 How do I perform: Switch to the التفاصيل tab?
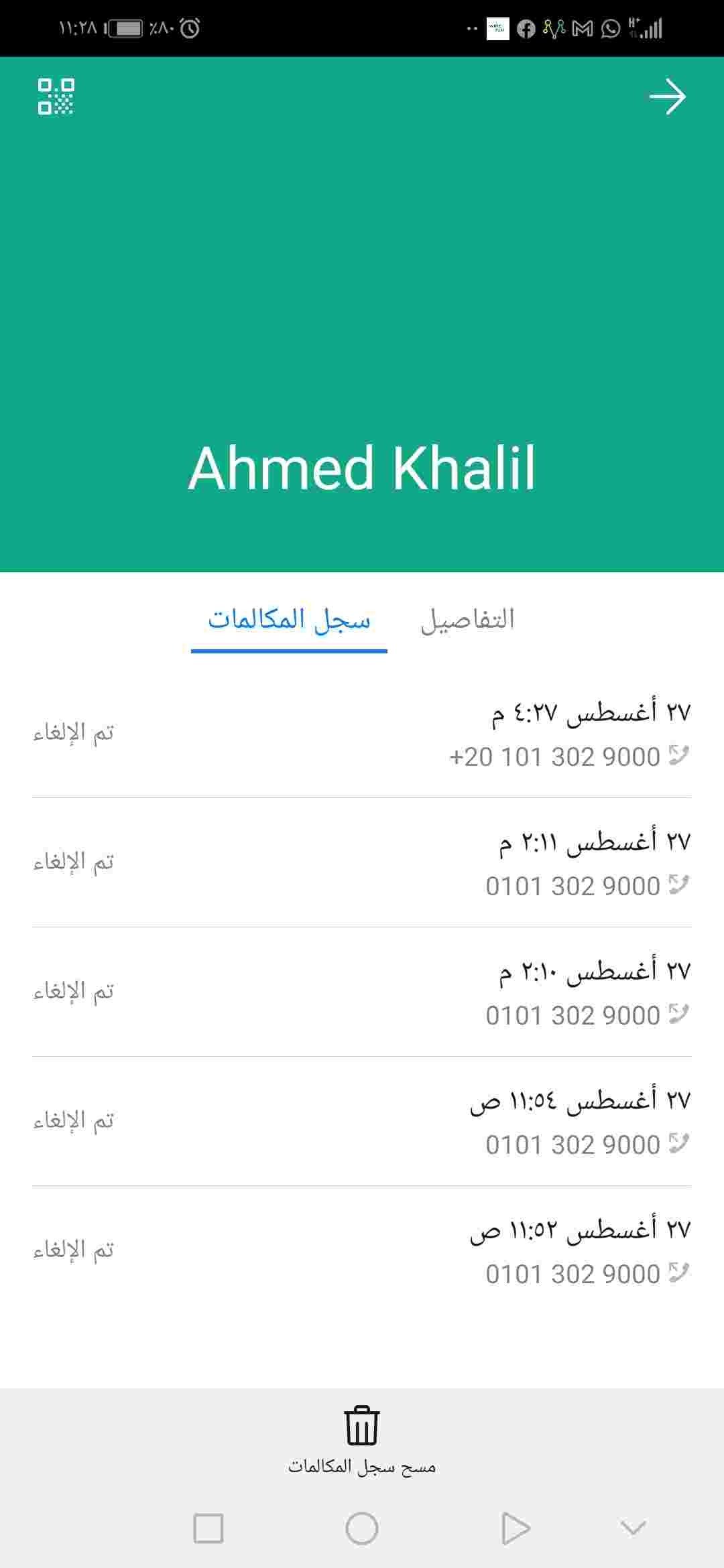(x=467, y=619)
